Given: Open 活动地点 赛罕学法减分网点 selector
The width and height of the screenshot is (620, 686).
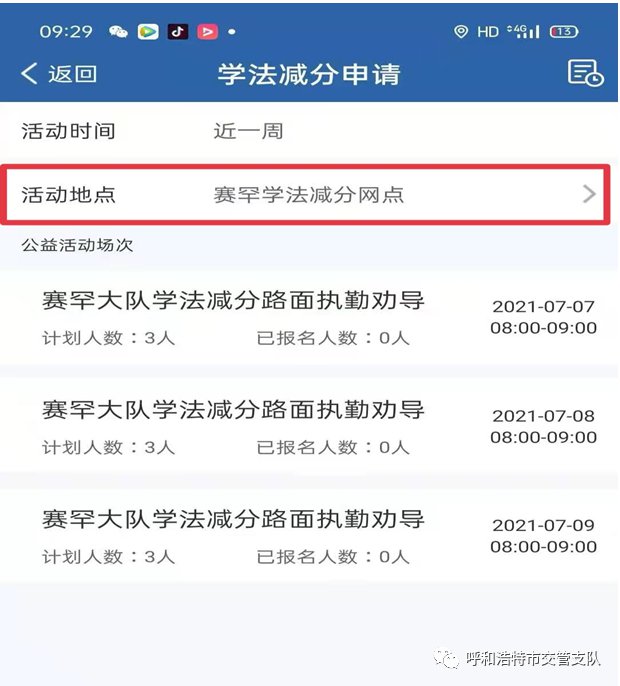Looking at the screenshot, I should 309,194.
